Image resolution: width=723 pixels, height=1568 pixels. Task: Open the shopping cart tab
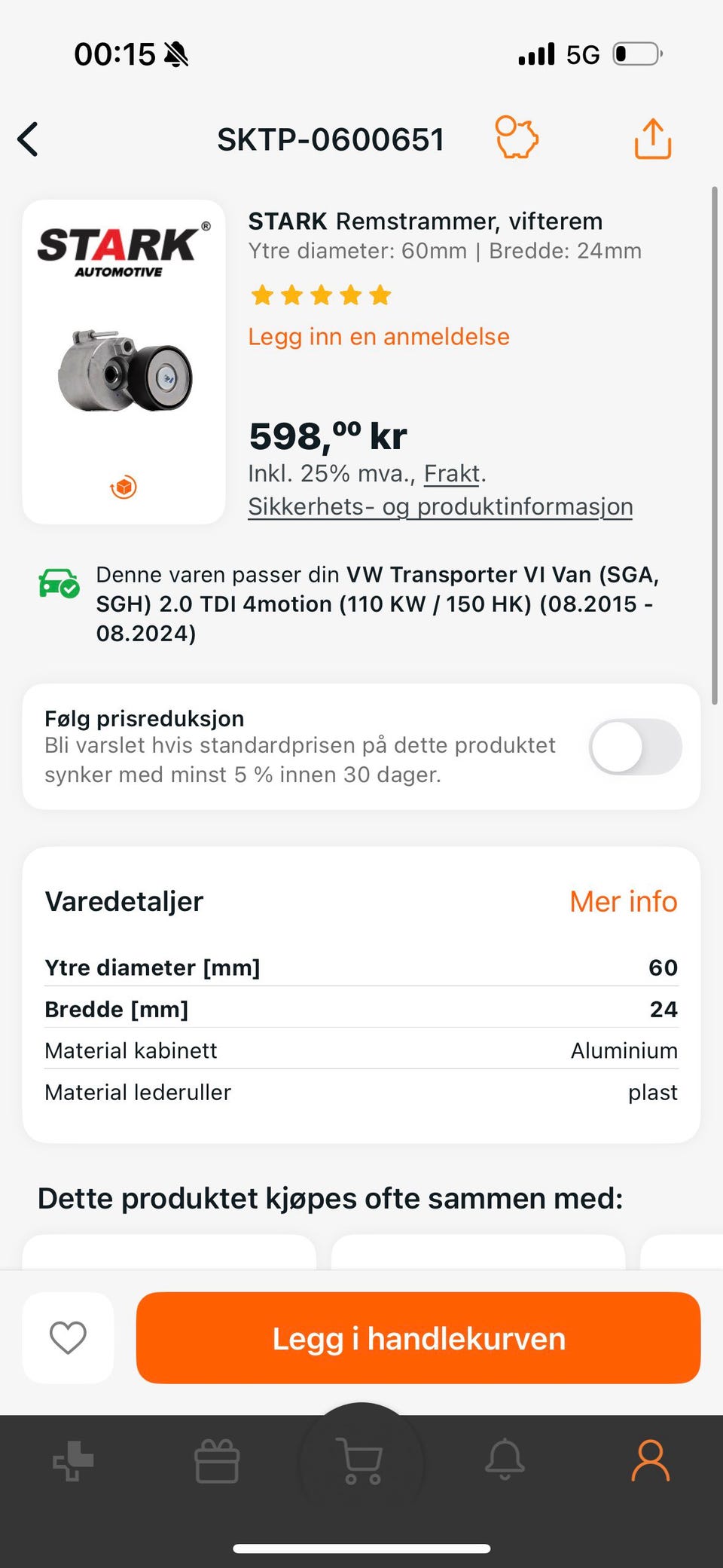(x=361, y=1461)
